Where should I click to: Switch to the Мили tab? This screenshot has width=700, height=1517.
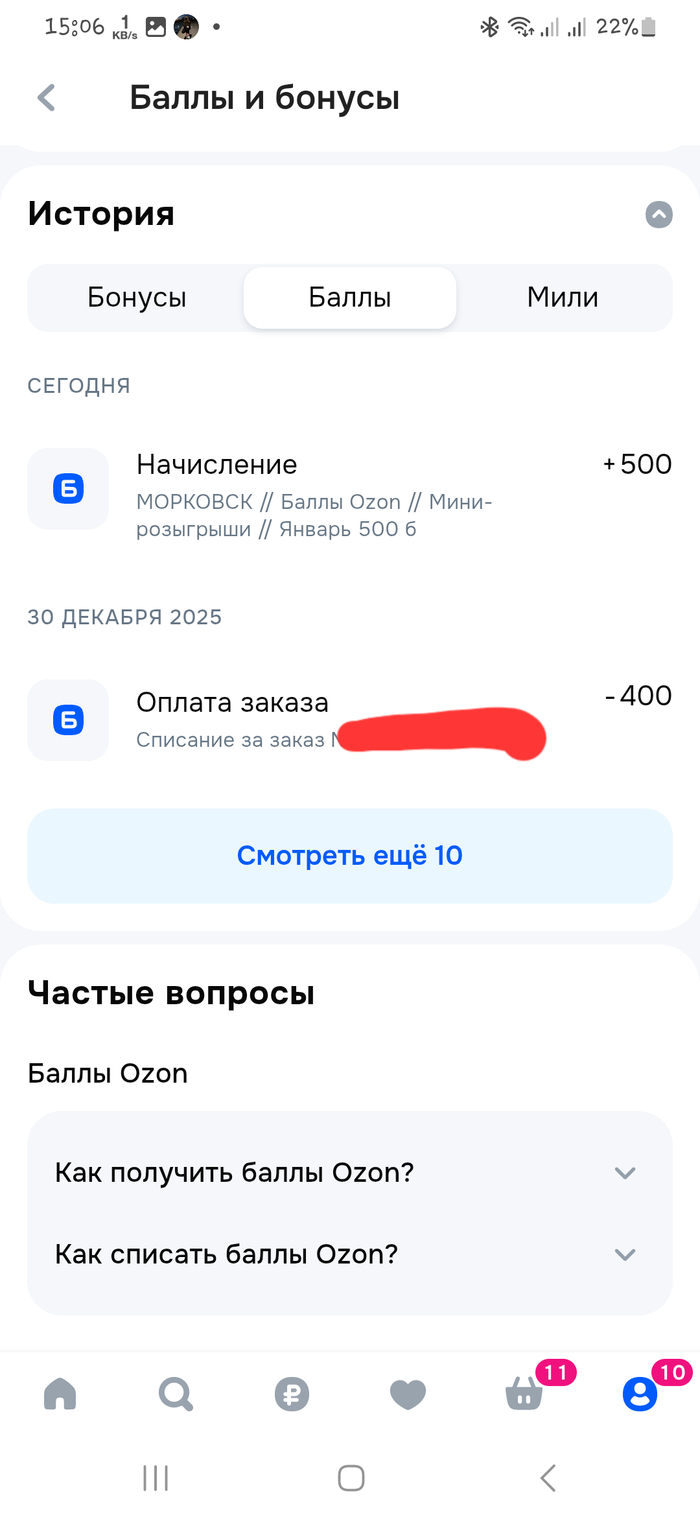563,297
